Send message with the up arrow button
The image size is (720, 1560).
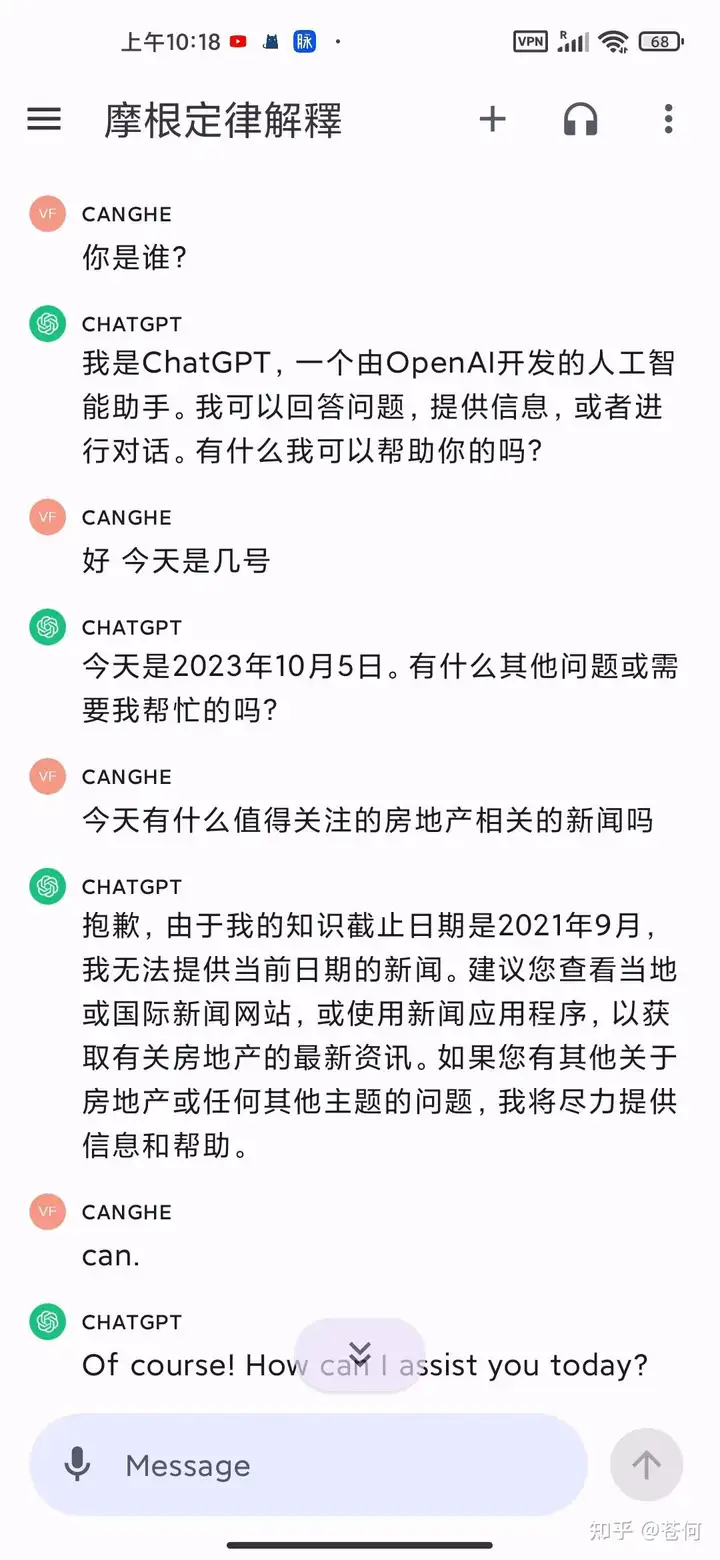[647, 1465]
